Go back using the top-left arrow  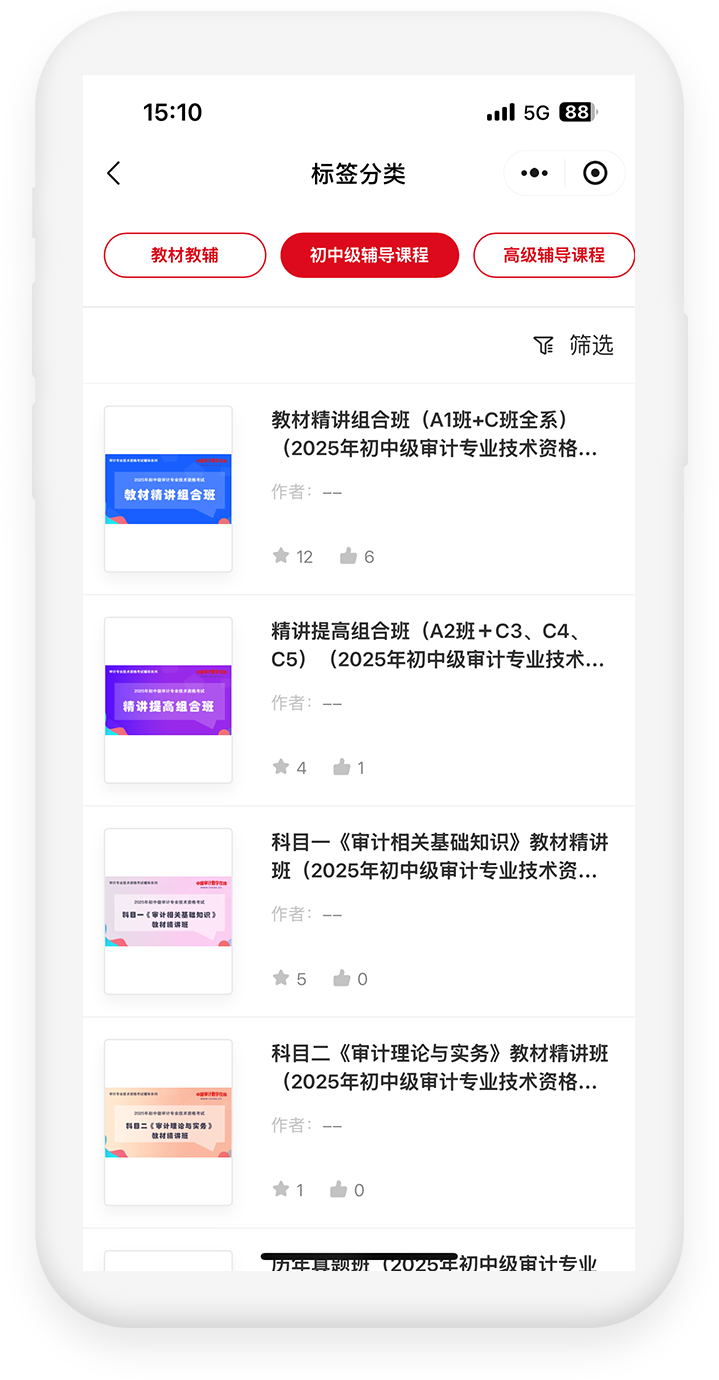tap(114, 174)
